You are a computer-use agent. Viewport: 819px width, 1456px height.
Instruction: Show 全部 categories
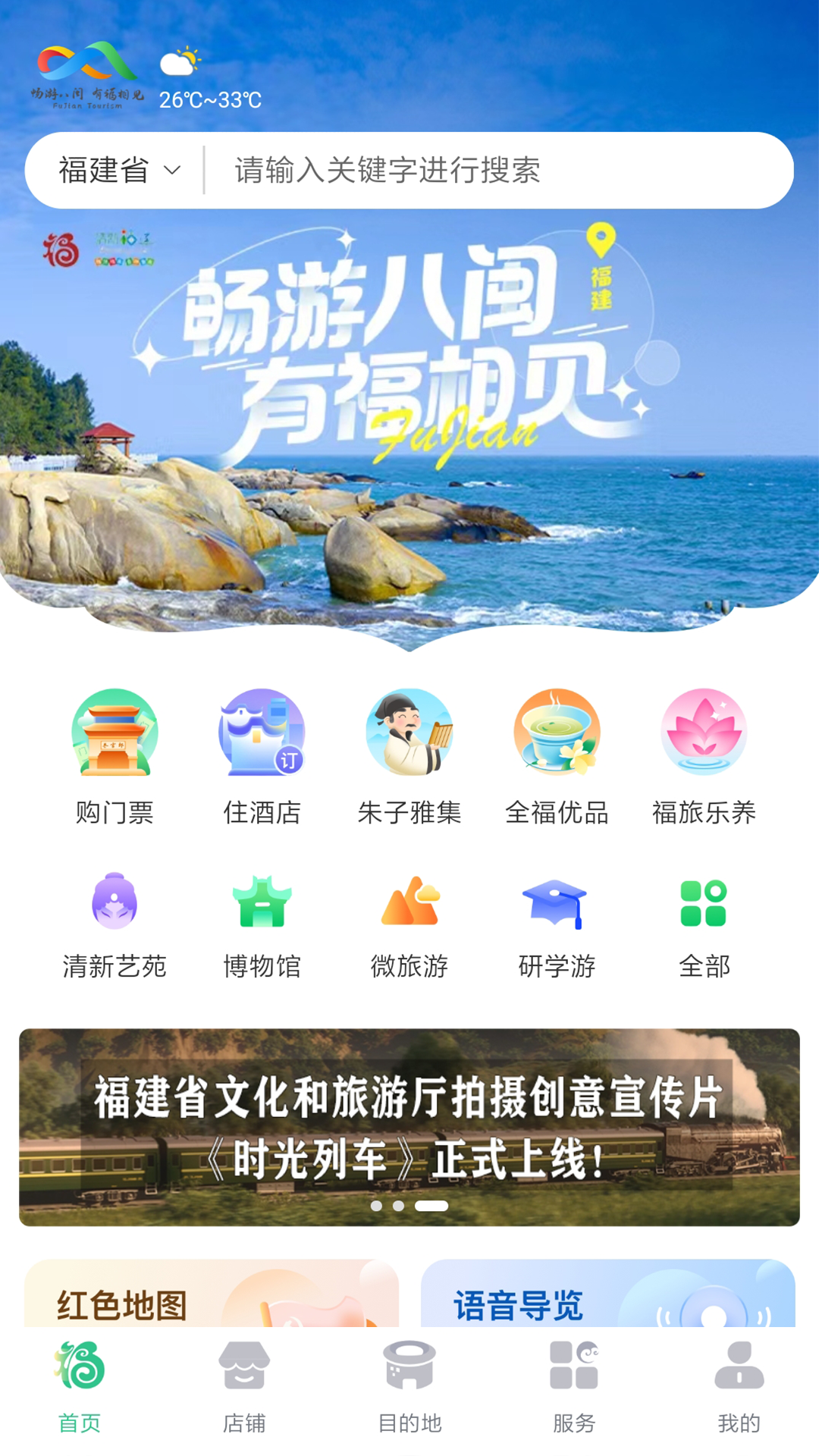(704, 925)
